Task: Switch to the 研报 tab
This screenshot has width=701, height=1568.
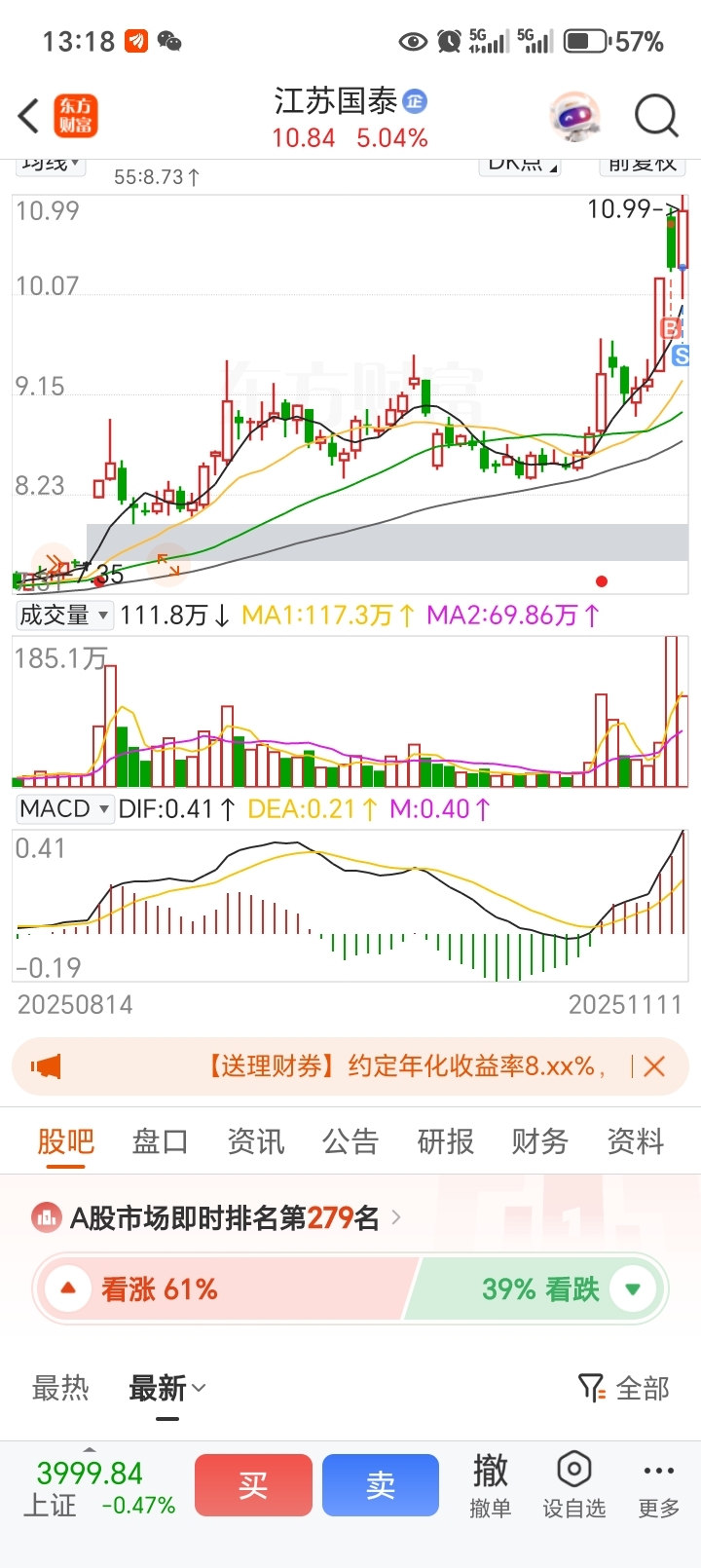Action: coord(446,1141)
